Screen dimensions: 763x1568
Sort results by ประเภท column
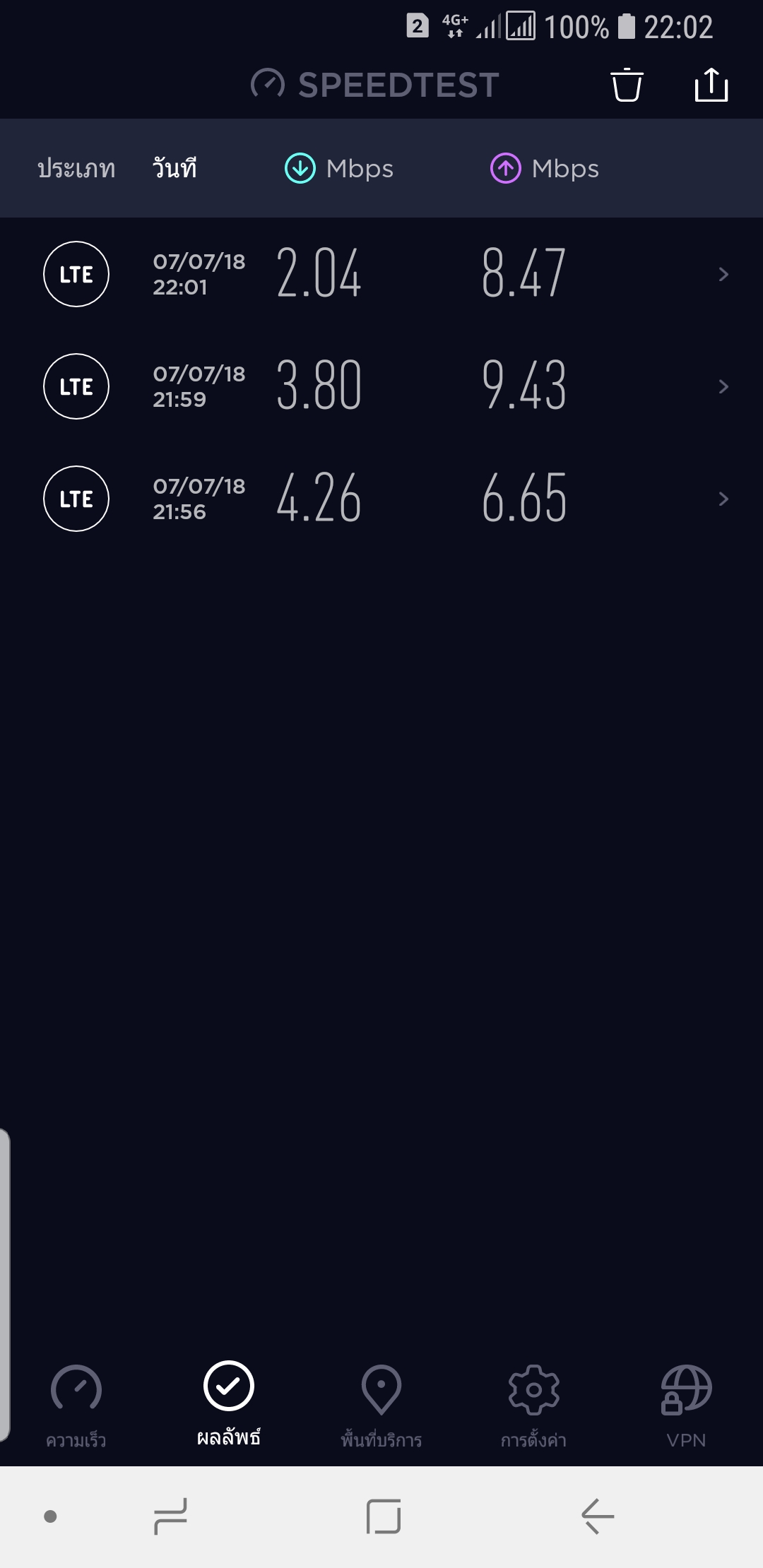pyautogui.click(x=76, y=169)
